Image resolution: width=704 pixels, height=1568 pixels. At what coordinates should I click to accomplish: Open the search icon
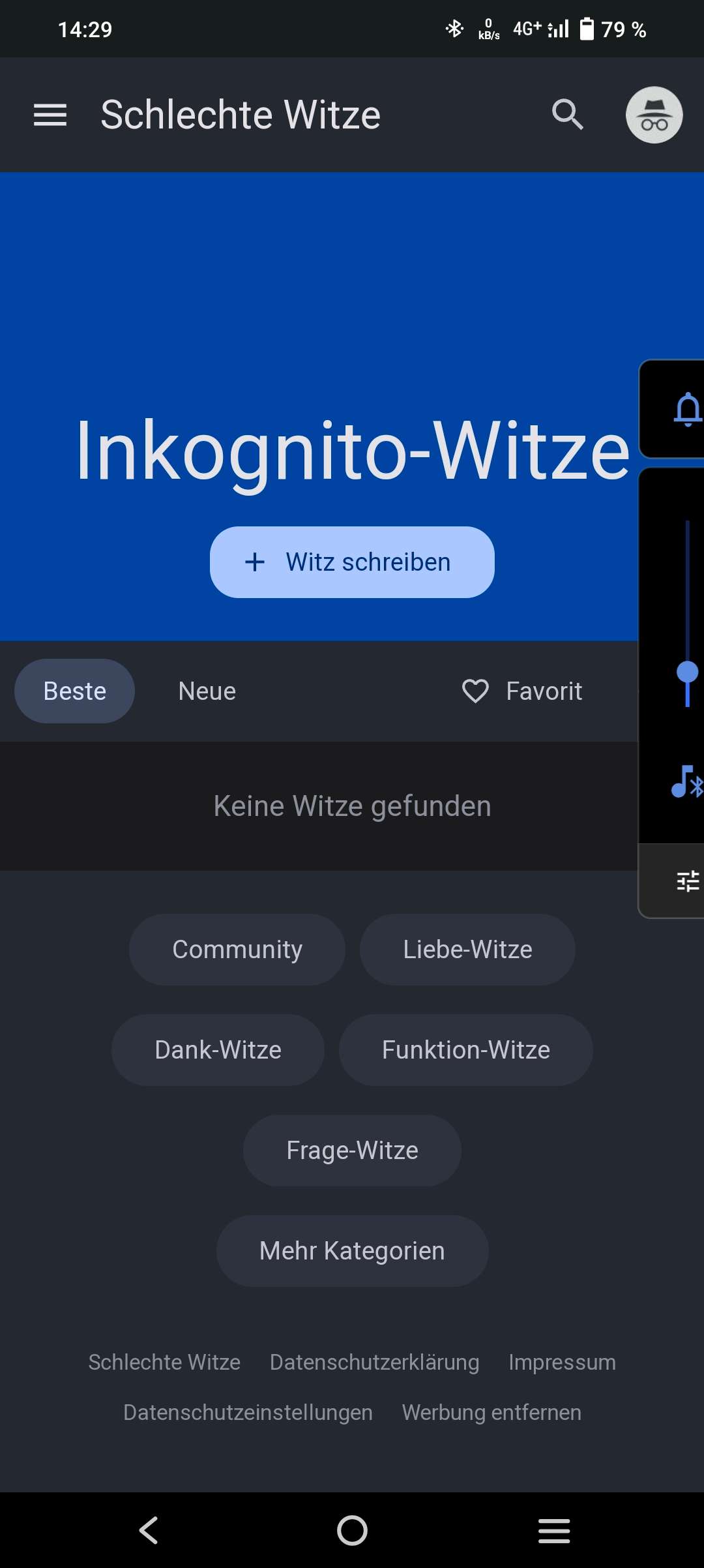[567, 115]
